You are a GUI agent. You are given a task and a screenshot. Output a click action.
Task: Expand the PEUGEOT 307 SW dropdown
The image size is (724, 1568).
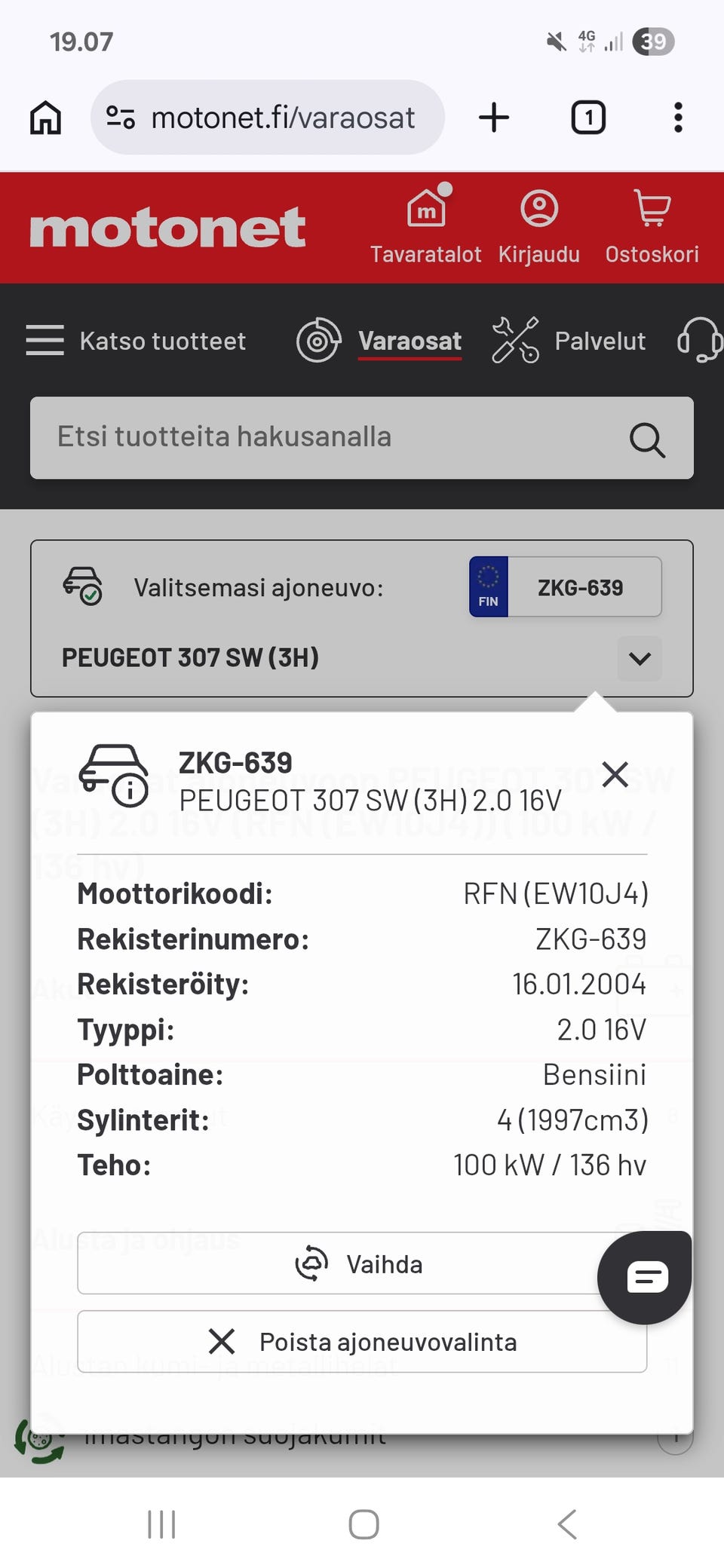click(639, 658)
